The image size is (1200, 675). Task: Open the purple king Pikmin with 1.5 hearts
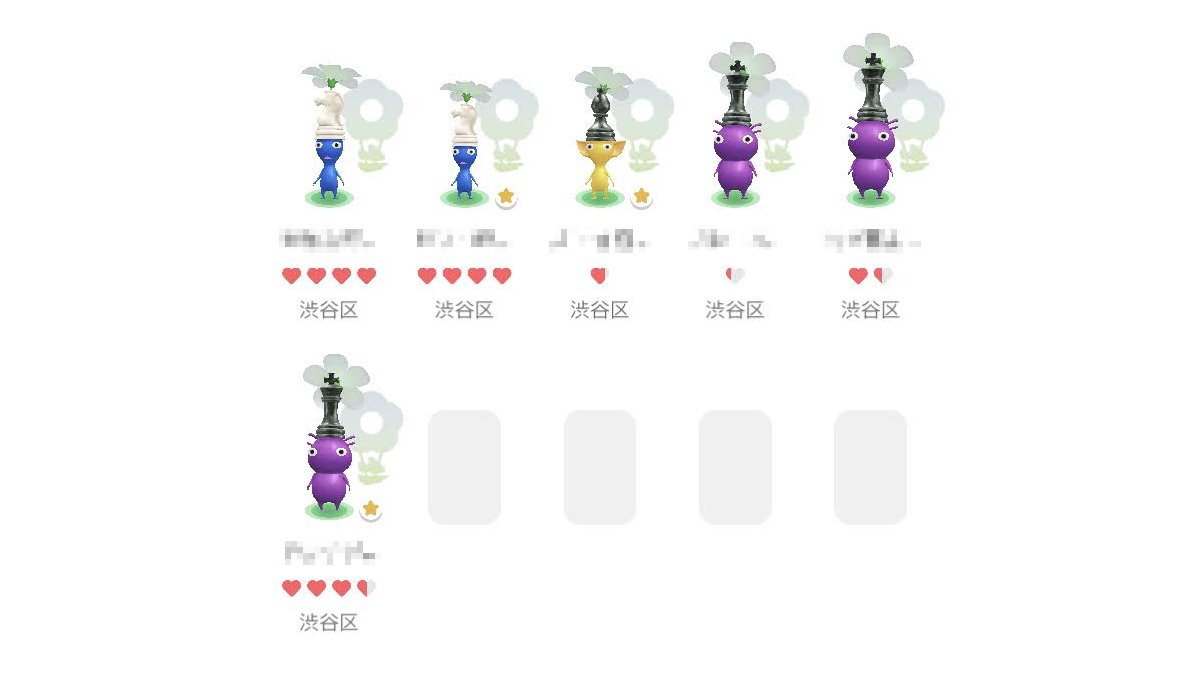point(870,140)
